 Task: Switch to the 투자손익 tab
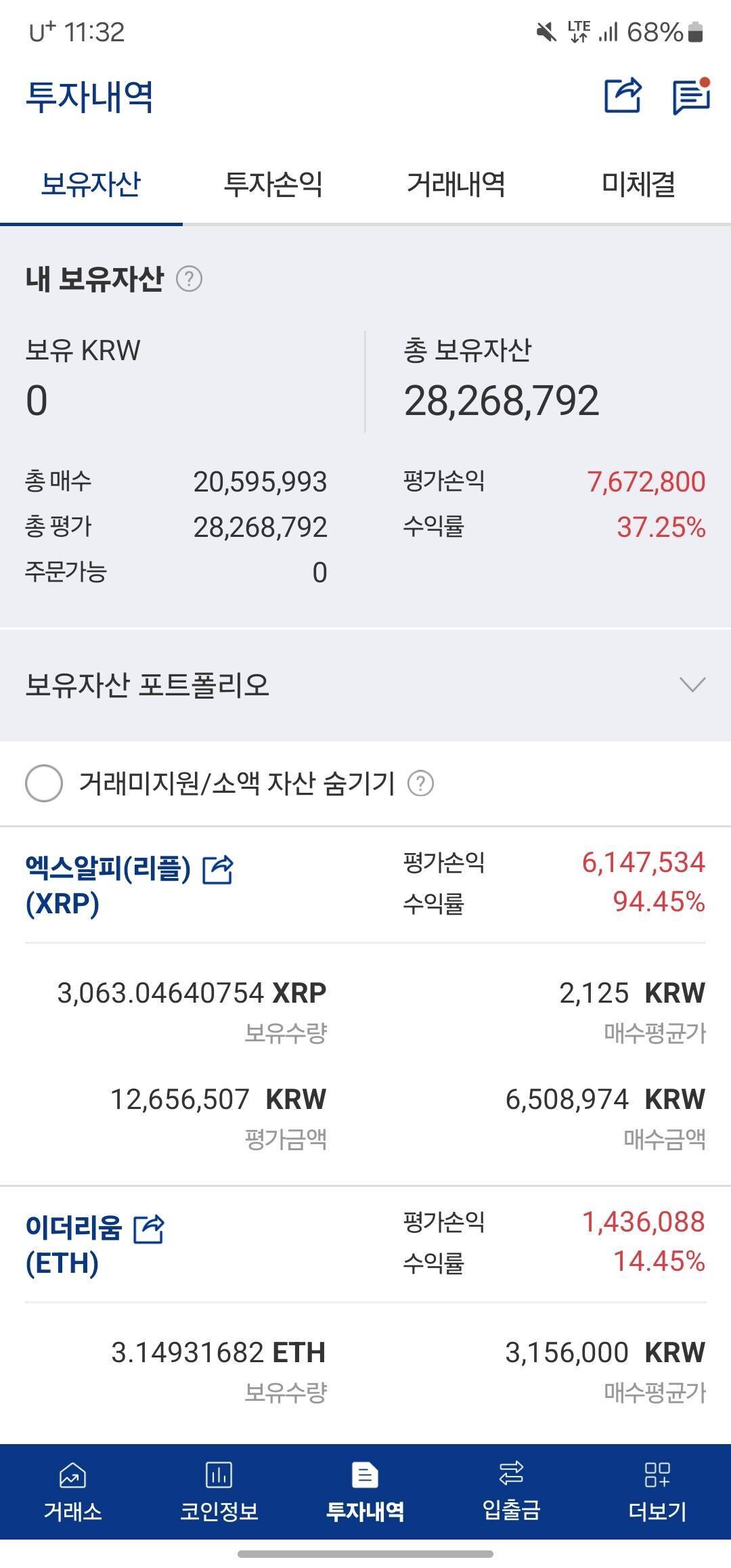pyautogui.click(x=273, y=184)
